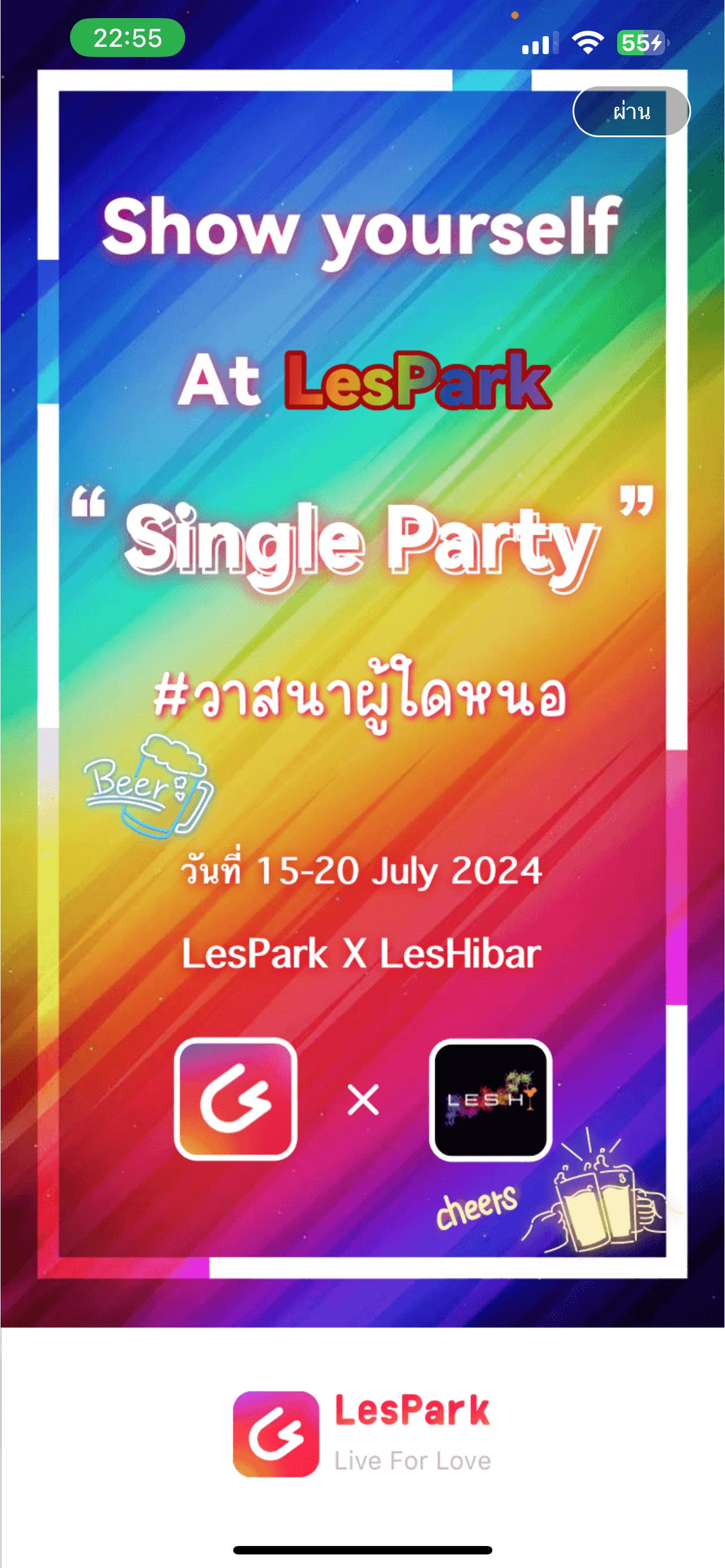Viewport: 725px width, 1568px height.
Task: Skip the splash ad with ผ่าน button
Action: (631, 111)
